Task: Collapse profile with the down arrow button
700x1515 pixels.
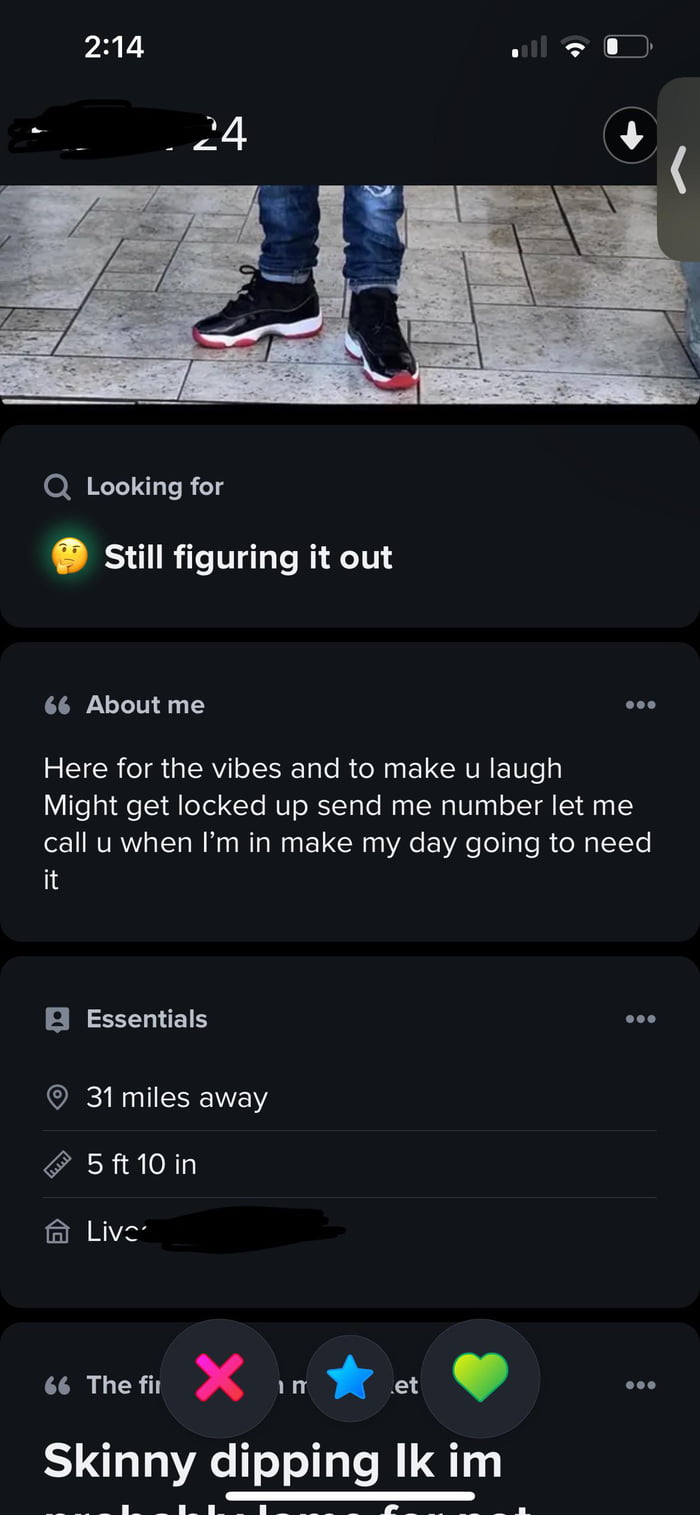Action: pos(631,136)
